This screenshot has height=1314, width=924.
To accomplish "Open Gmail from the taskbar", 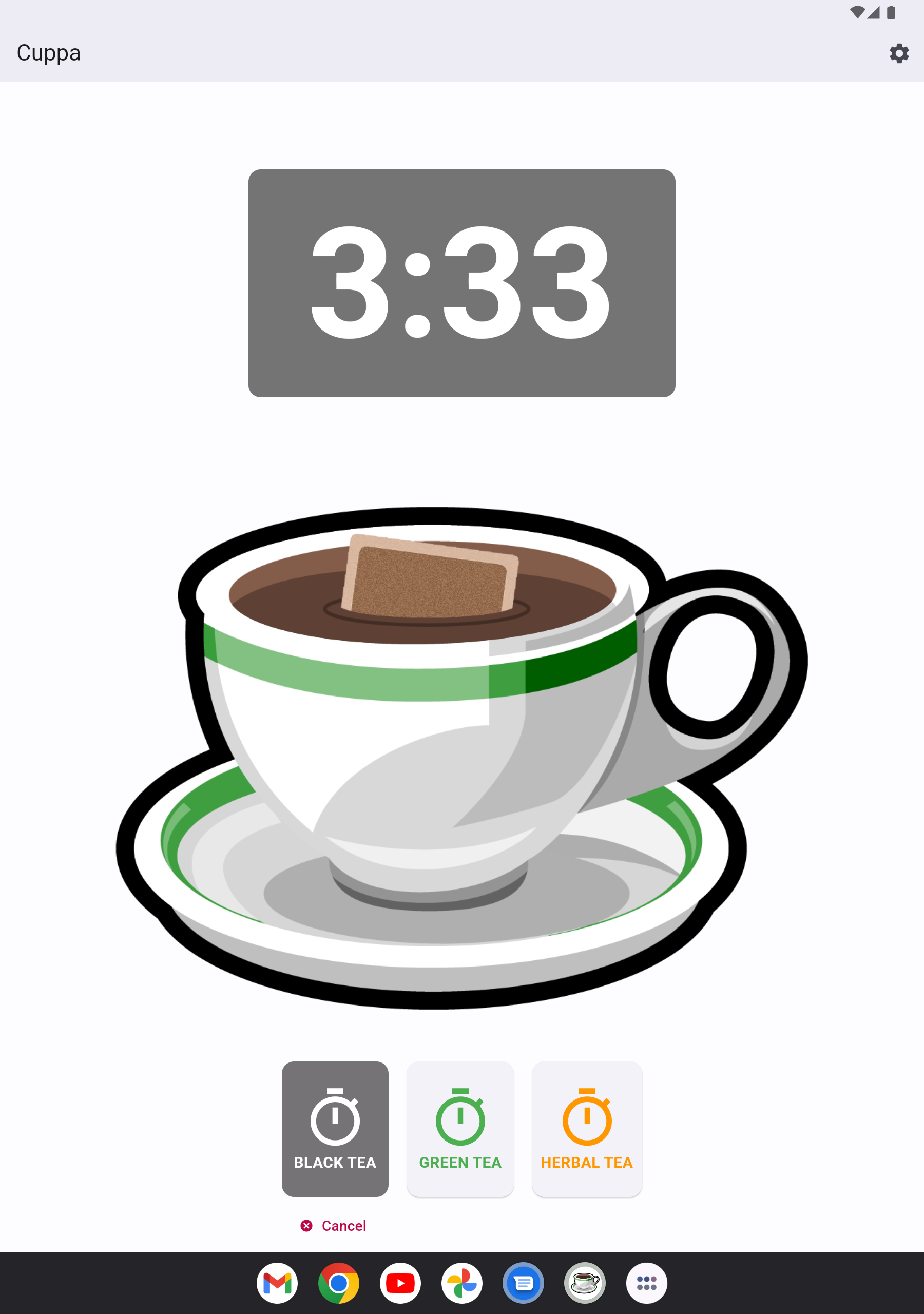I will (277, 1283).
